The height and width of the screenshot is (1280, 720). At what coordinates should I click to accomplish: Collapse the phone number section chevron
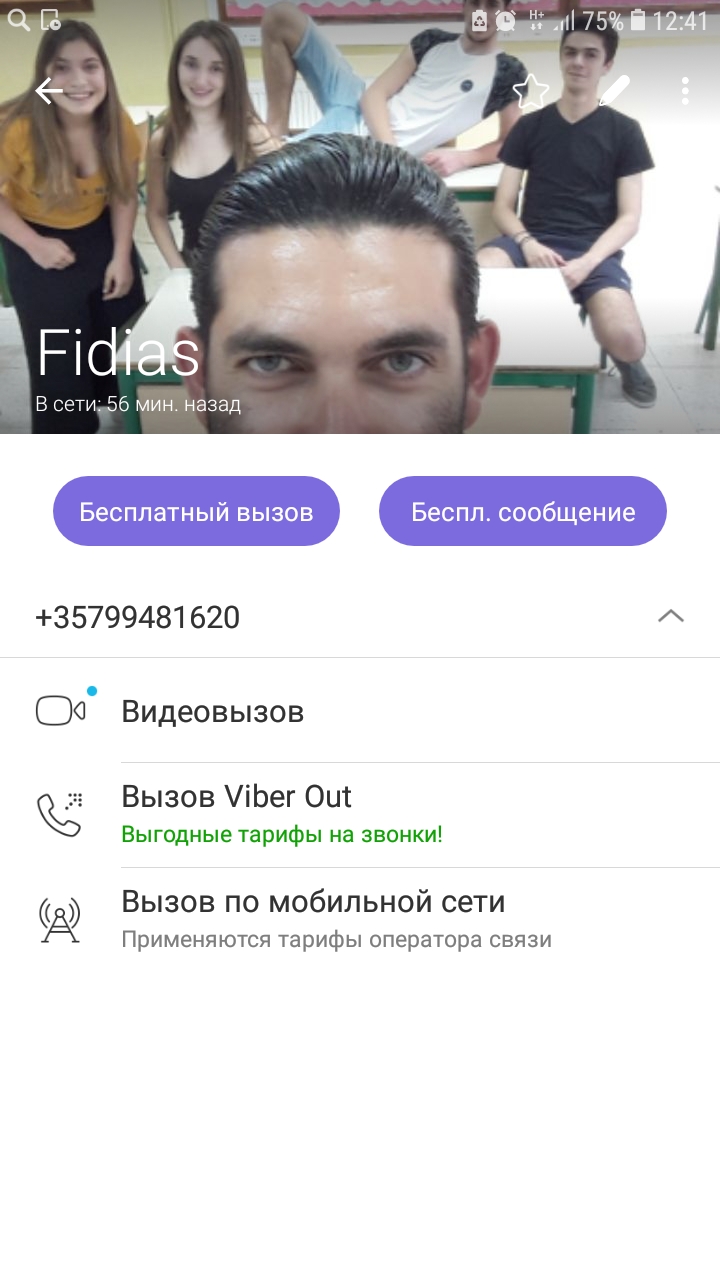[671, 617]
